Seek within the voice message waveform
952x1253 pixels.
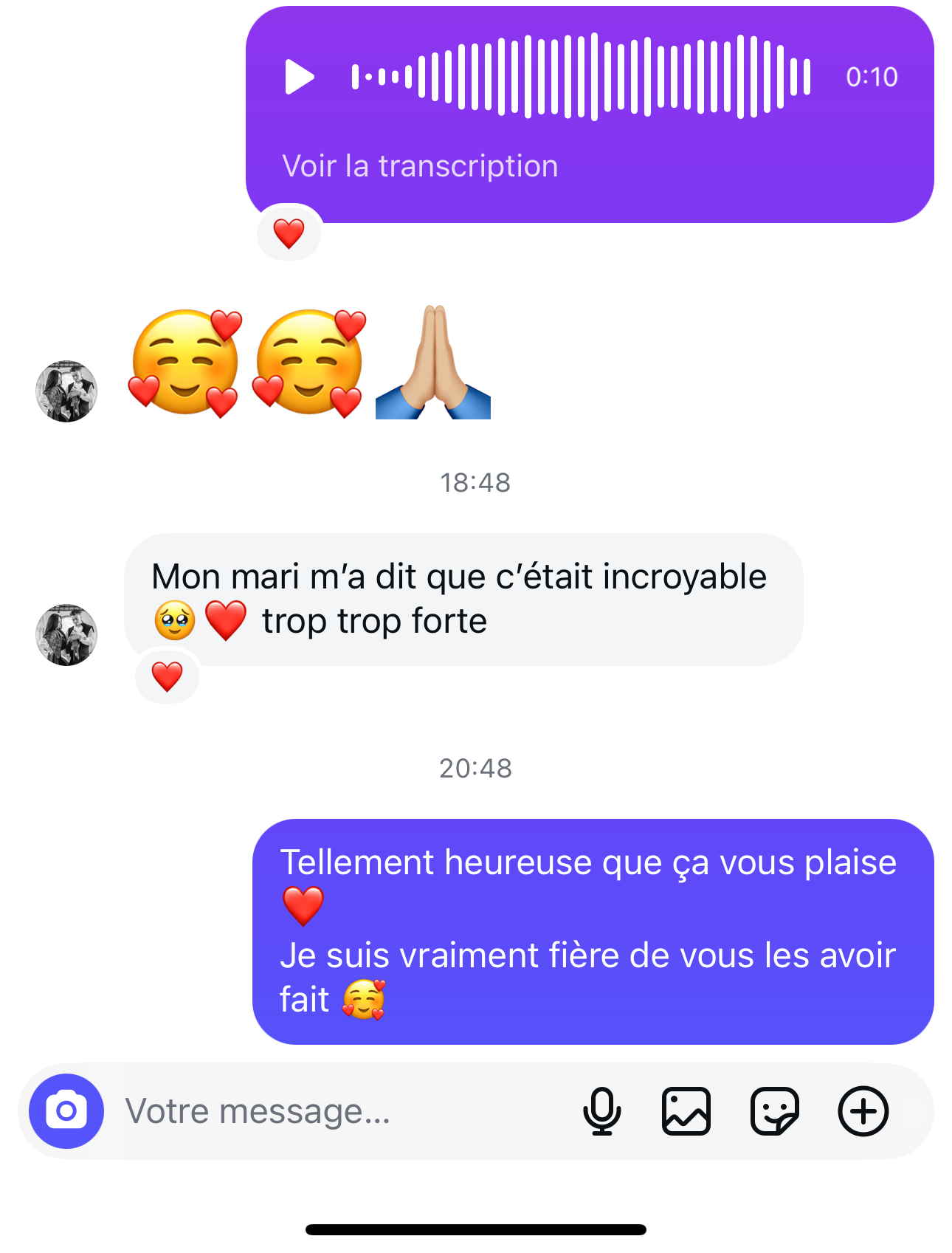[582, 77]
